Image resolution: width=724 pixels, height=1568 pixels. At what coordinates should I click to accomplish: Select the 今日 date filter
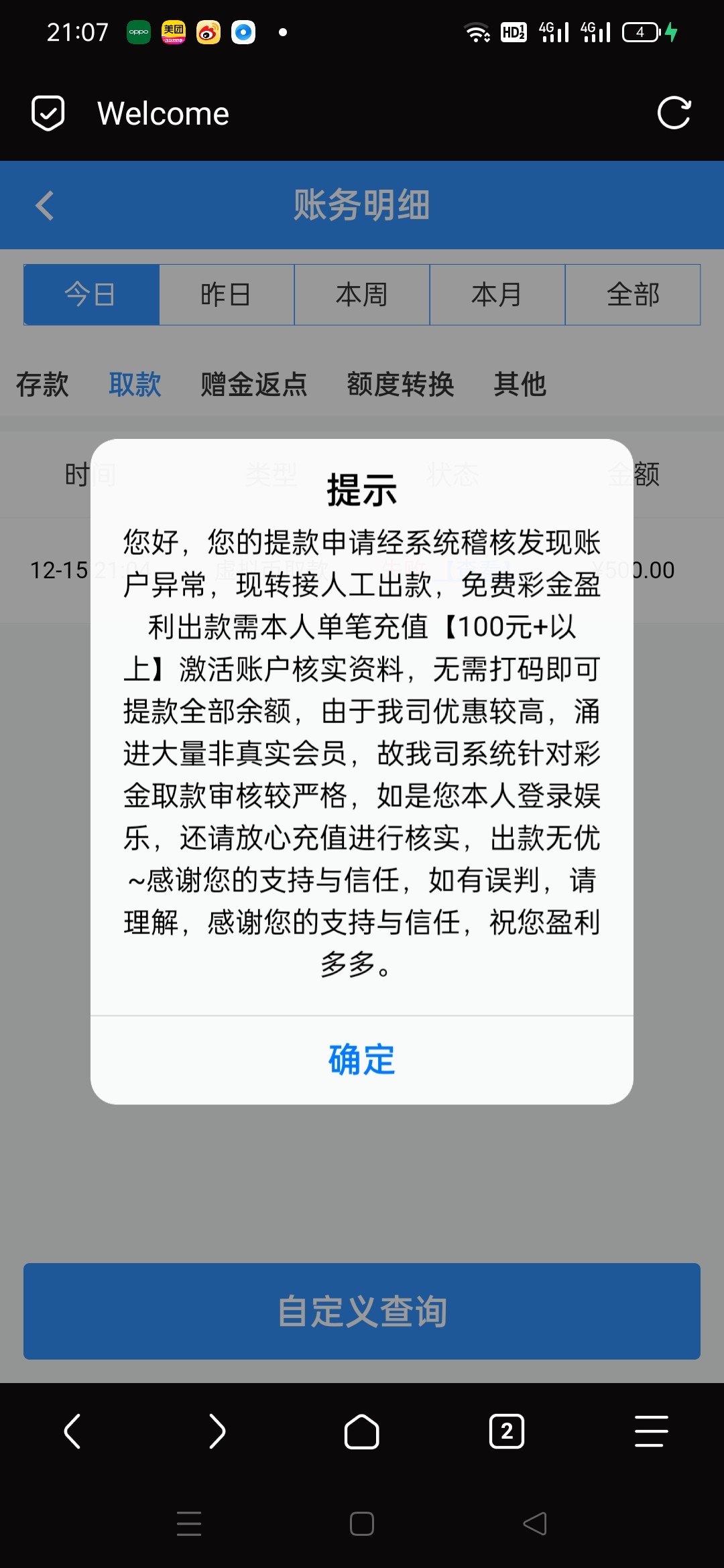click(91, 295)
